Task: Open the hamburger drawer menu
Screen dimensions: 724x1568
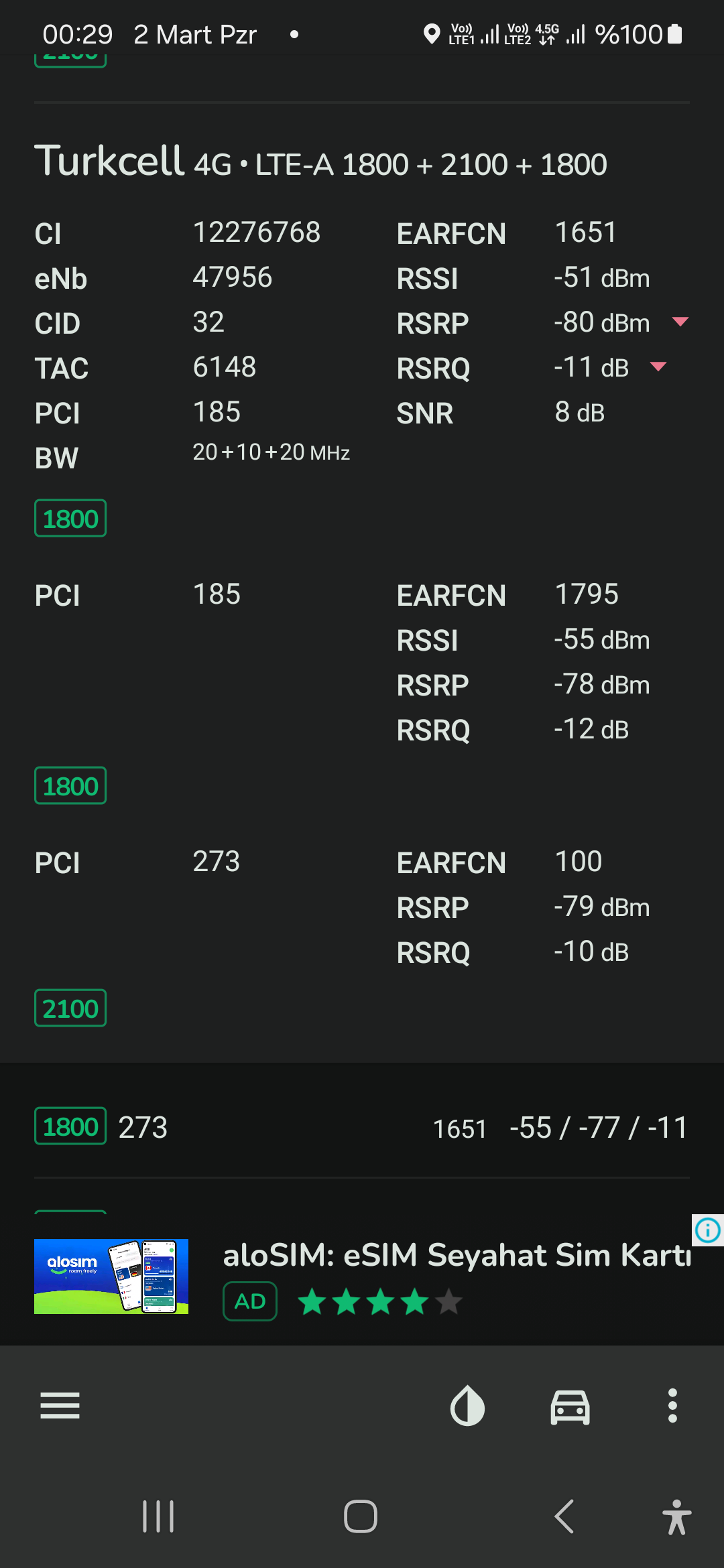Action: click(x=60, y=1405)
